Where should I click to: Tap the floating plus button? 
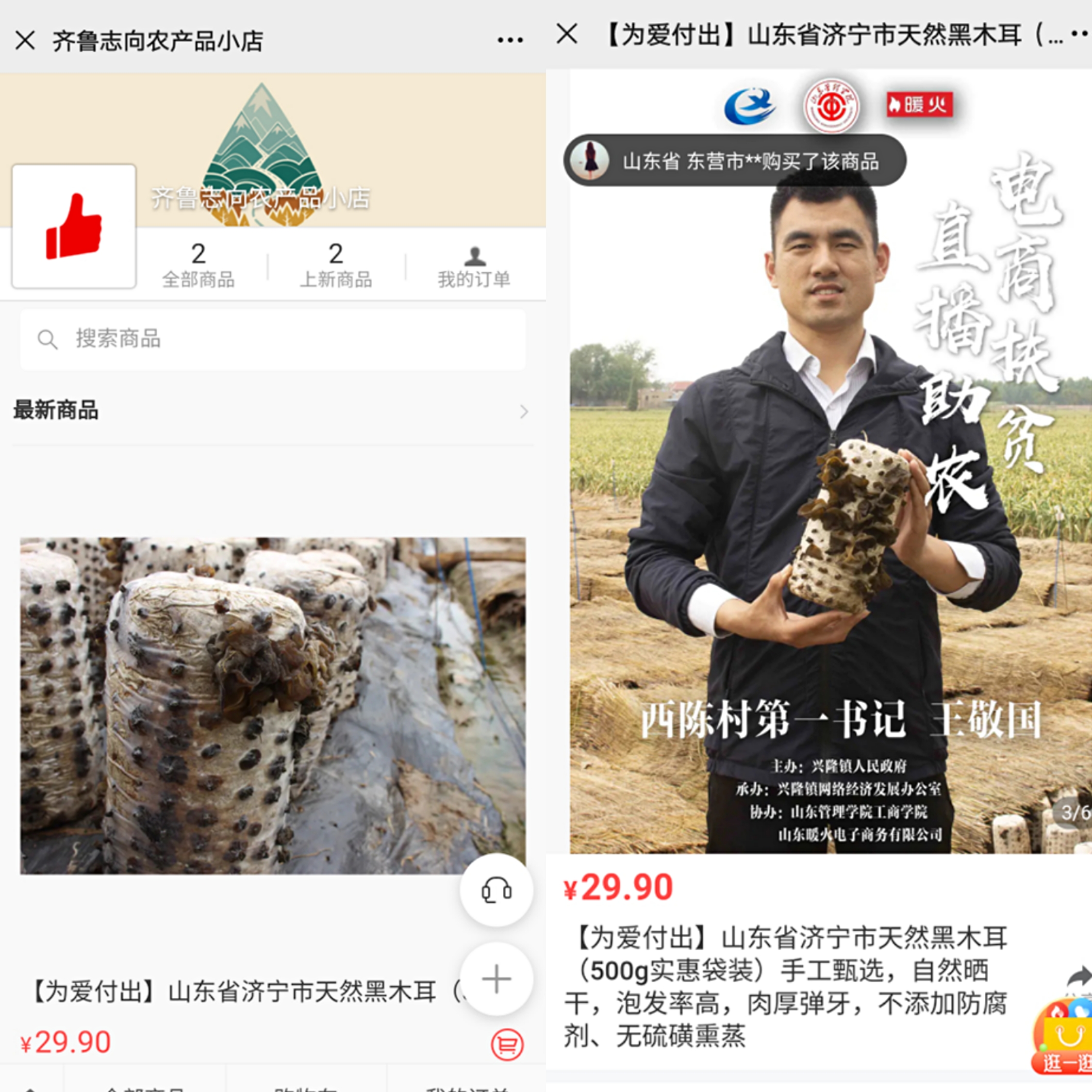click(x=496, y=979)
